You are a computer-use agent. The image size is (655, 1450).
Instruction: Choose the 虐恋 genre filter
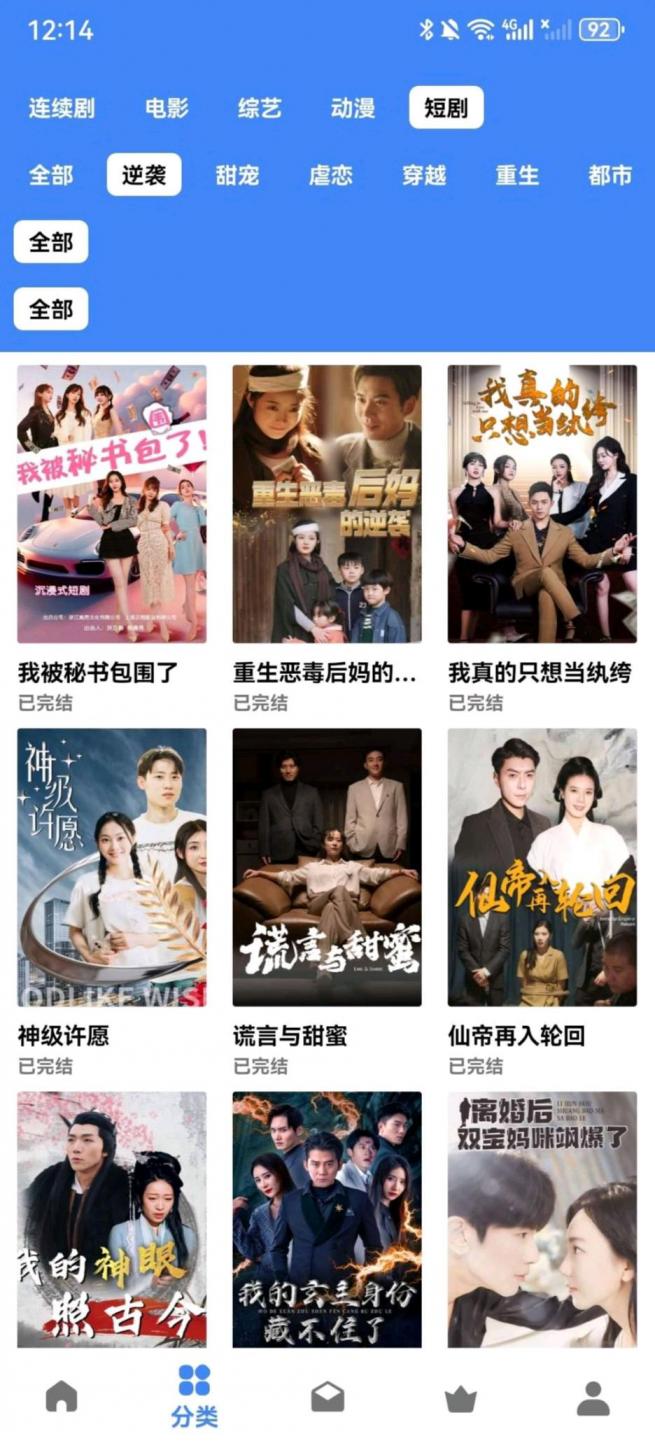pyautogui.click(x=331, y=175)
